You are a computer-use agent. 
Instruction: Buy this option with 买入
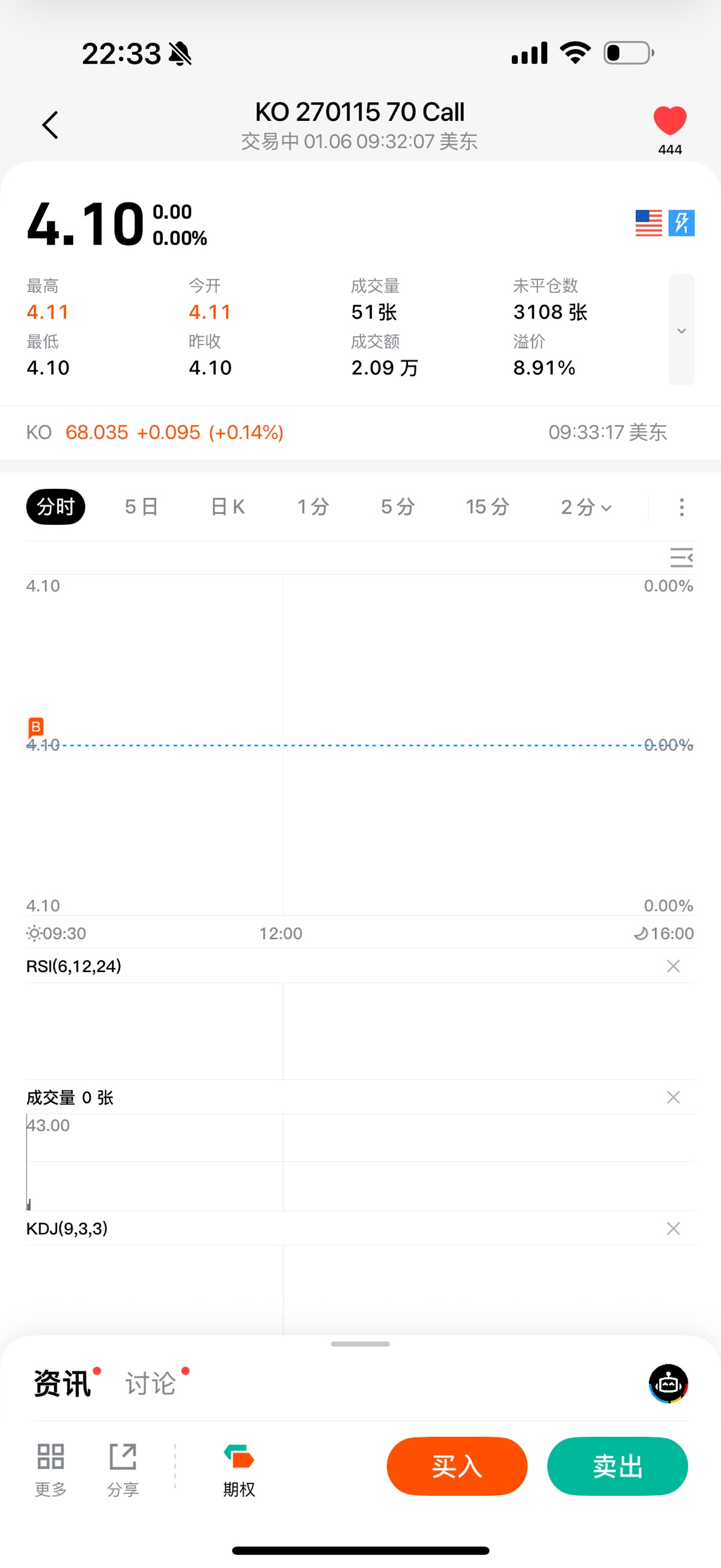pos(457,1466)
